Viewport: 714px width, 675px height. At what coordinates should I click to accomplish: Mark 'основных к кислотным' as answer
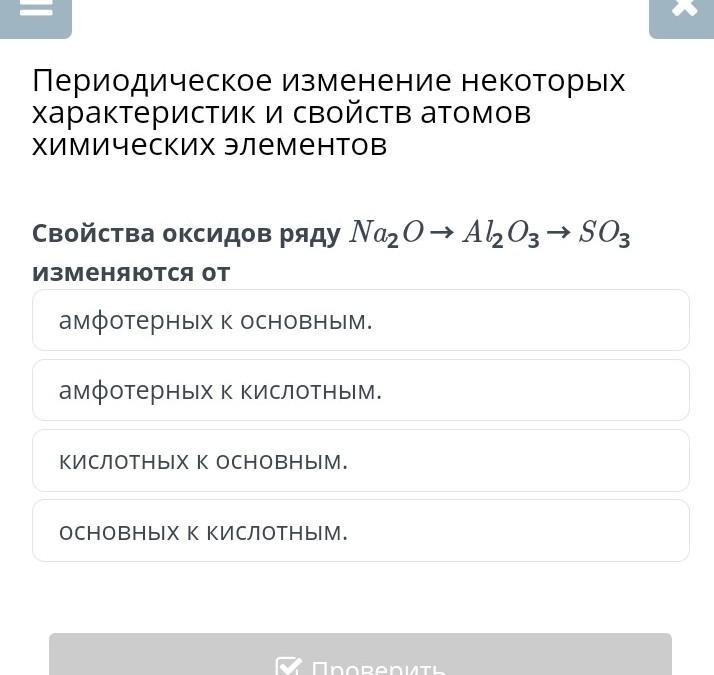click(360, 531)
